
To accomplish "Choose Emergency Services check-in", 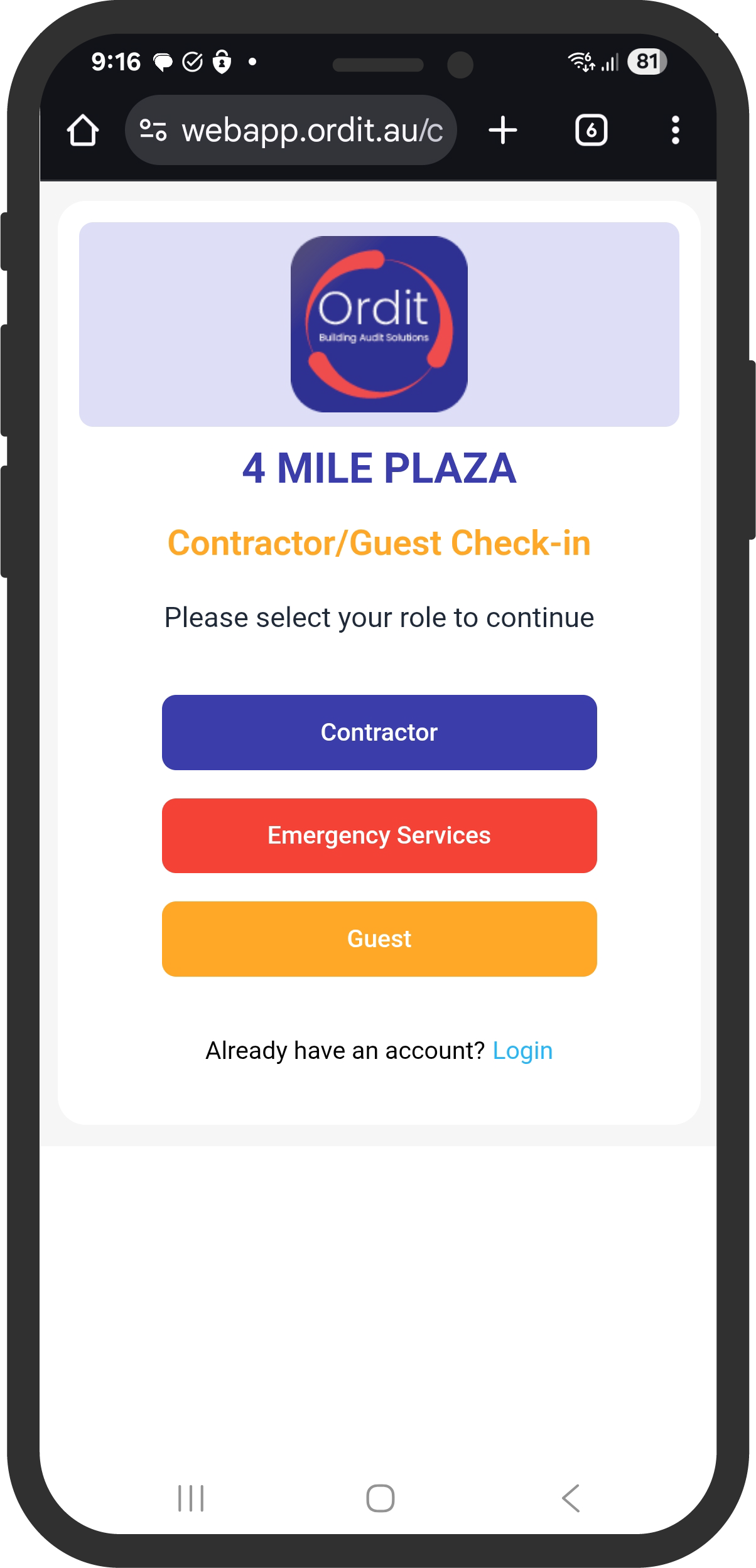I will pyautogui.click(x=379, y=835).
